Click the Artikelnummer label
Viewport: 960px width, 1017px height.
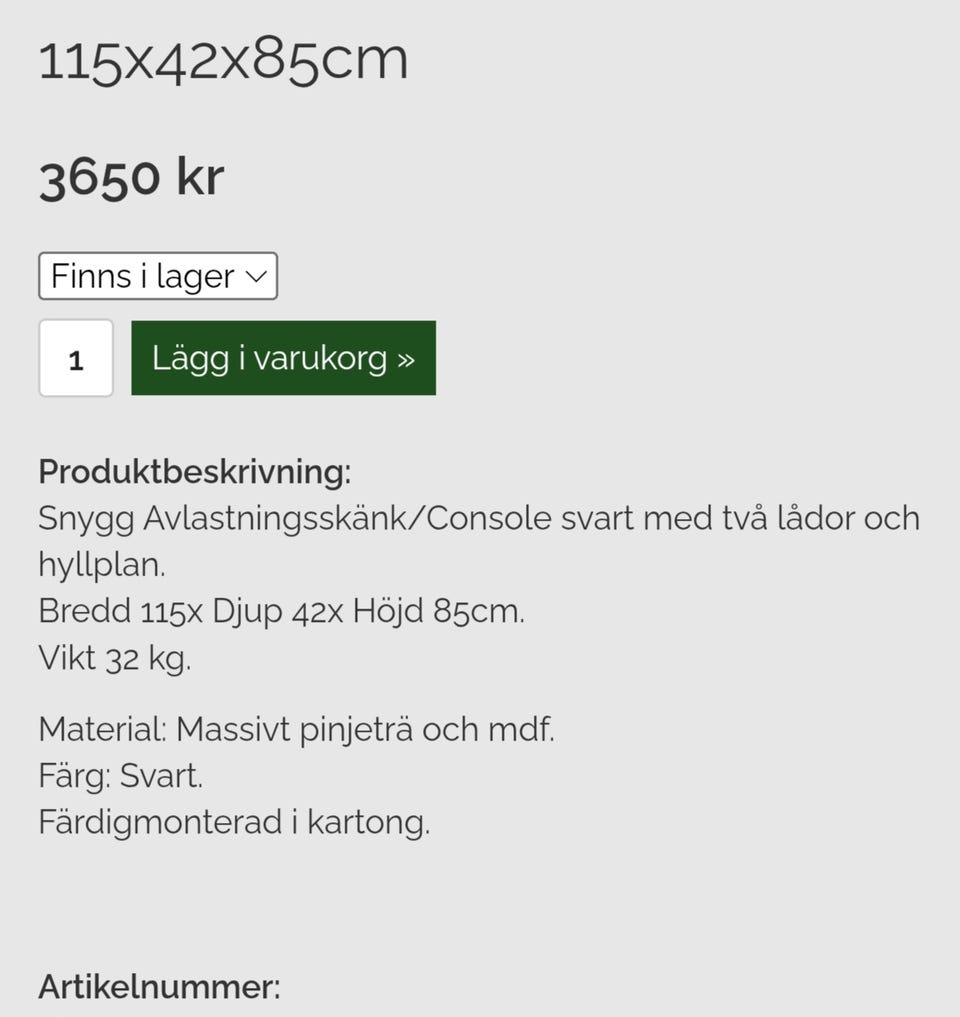160,988
